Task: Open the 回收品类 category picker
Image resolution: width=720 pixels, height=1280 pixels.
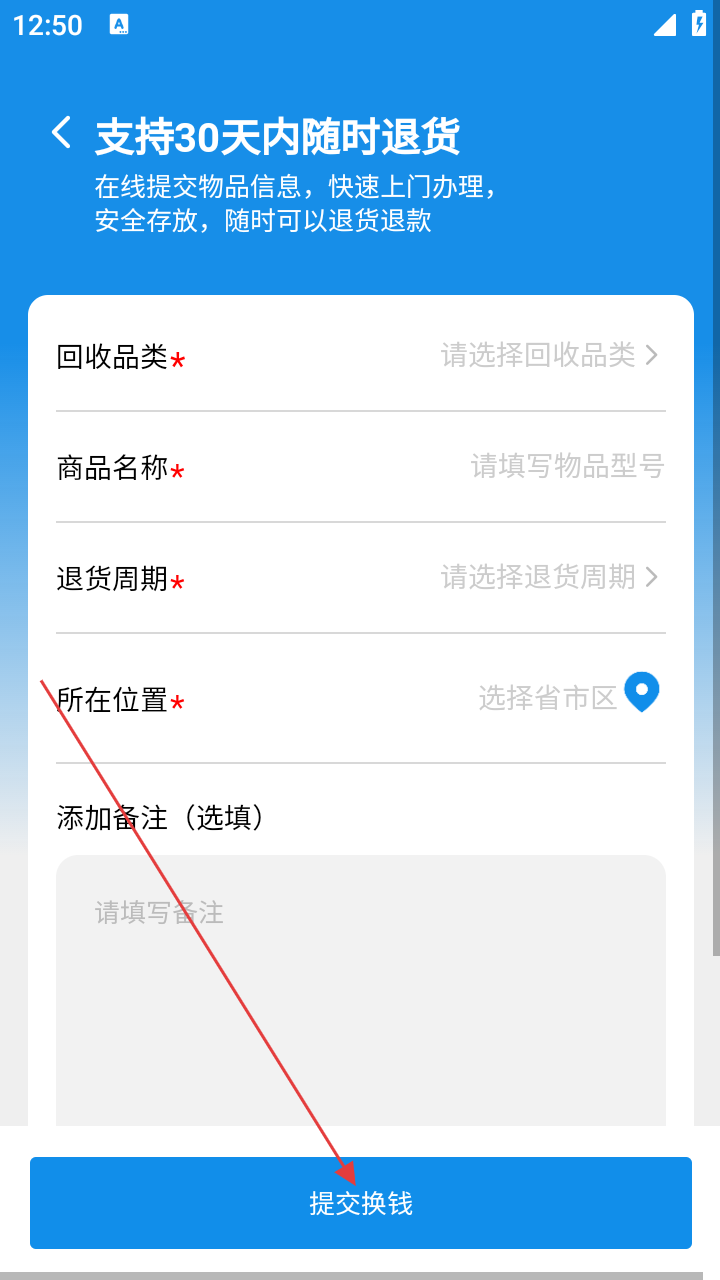Action: click(x=361, y=355)
